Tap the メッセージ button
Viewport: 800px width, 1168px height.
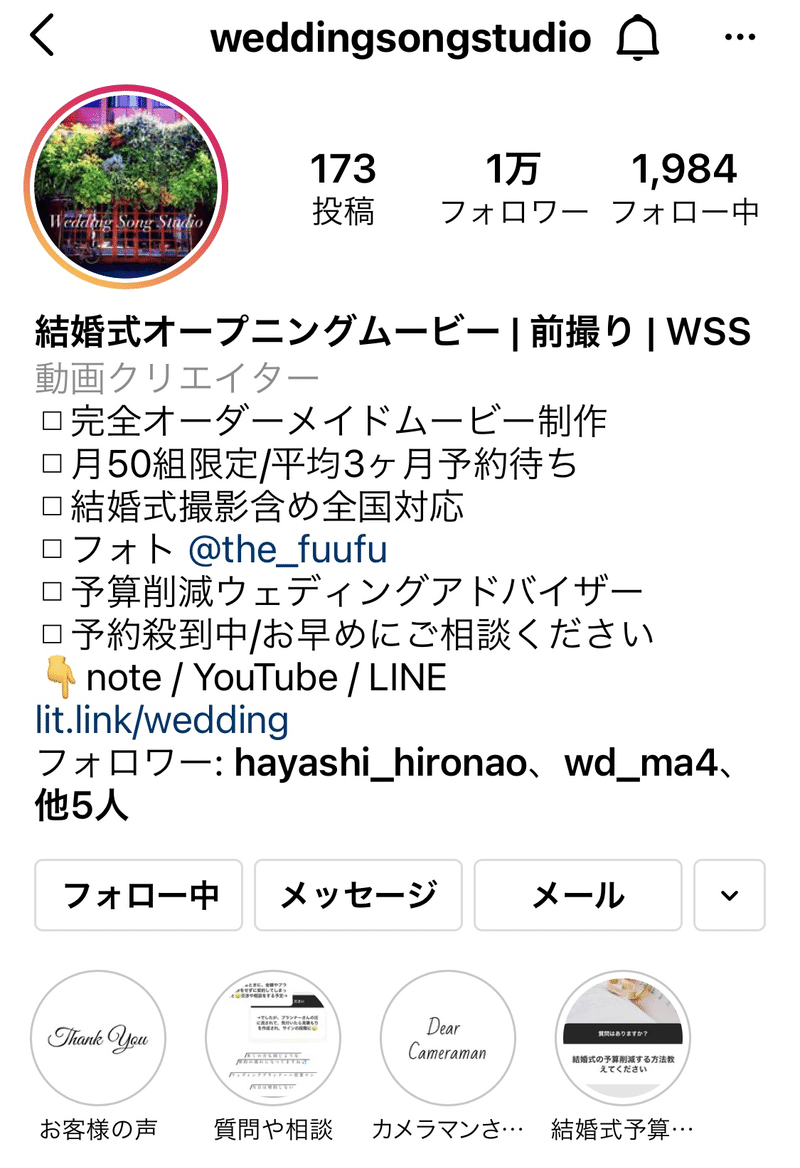click(x=358, y=895)
